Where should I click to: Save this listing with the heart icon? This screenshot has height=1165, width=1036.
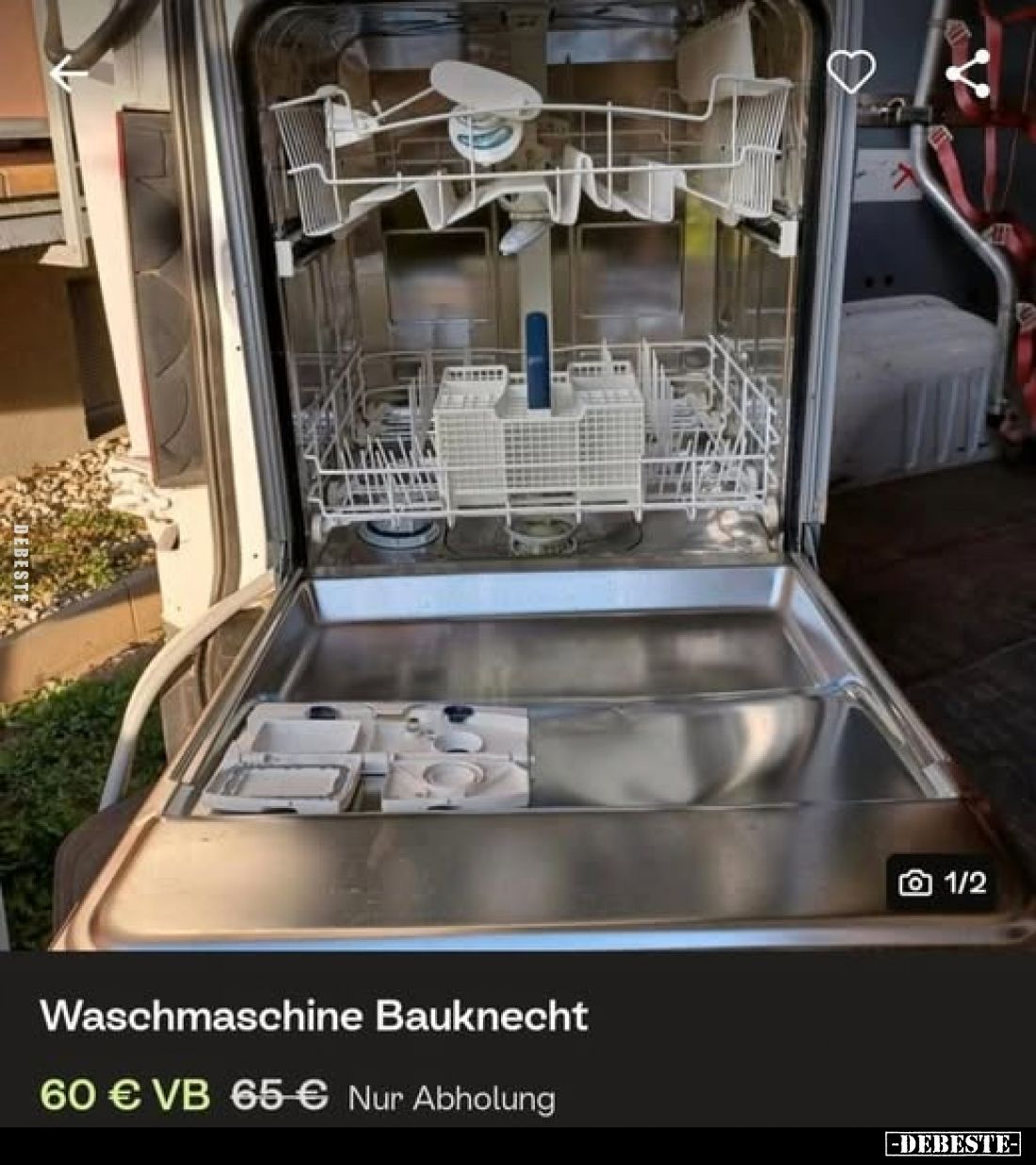pos(850,73)
